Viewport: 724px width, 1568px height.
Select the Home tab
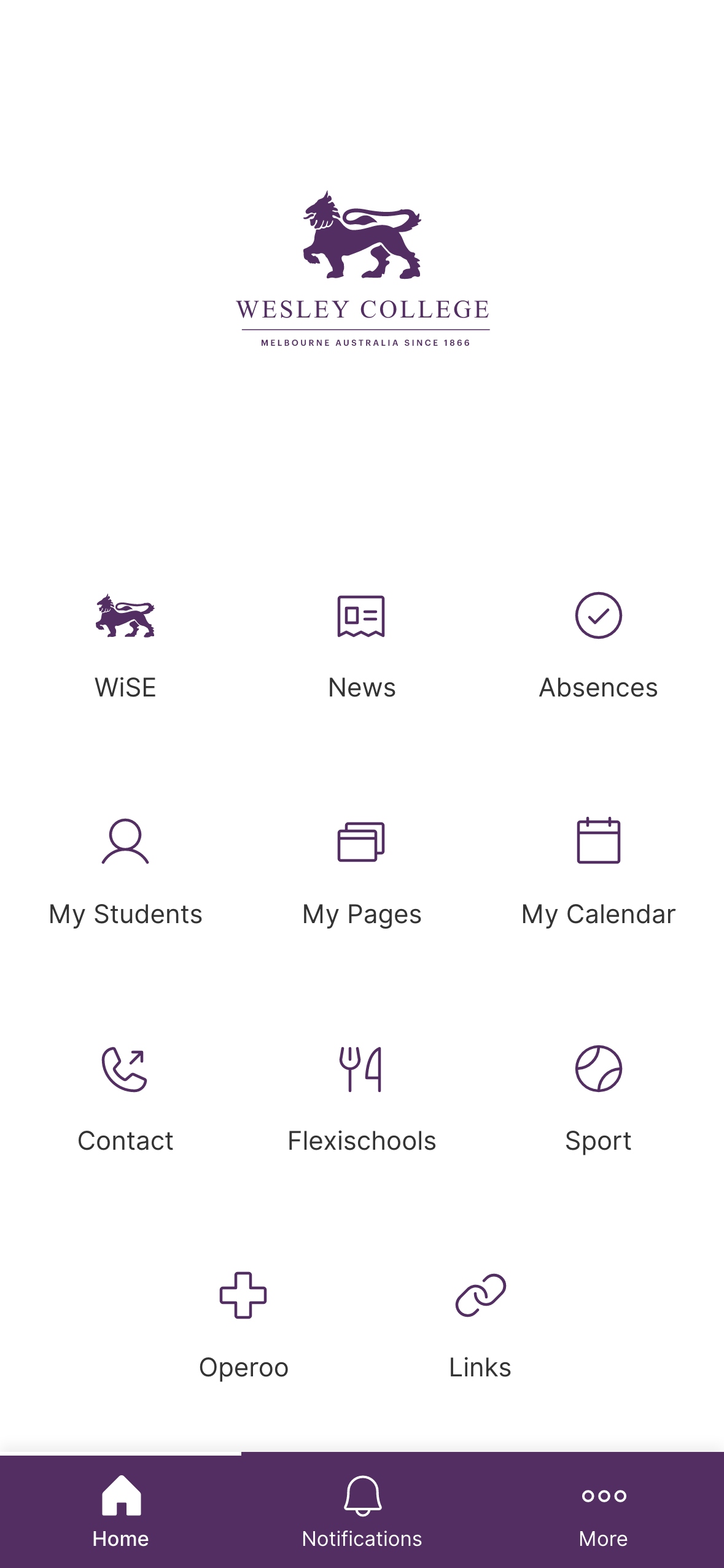click(x=121, y=1511)
